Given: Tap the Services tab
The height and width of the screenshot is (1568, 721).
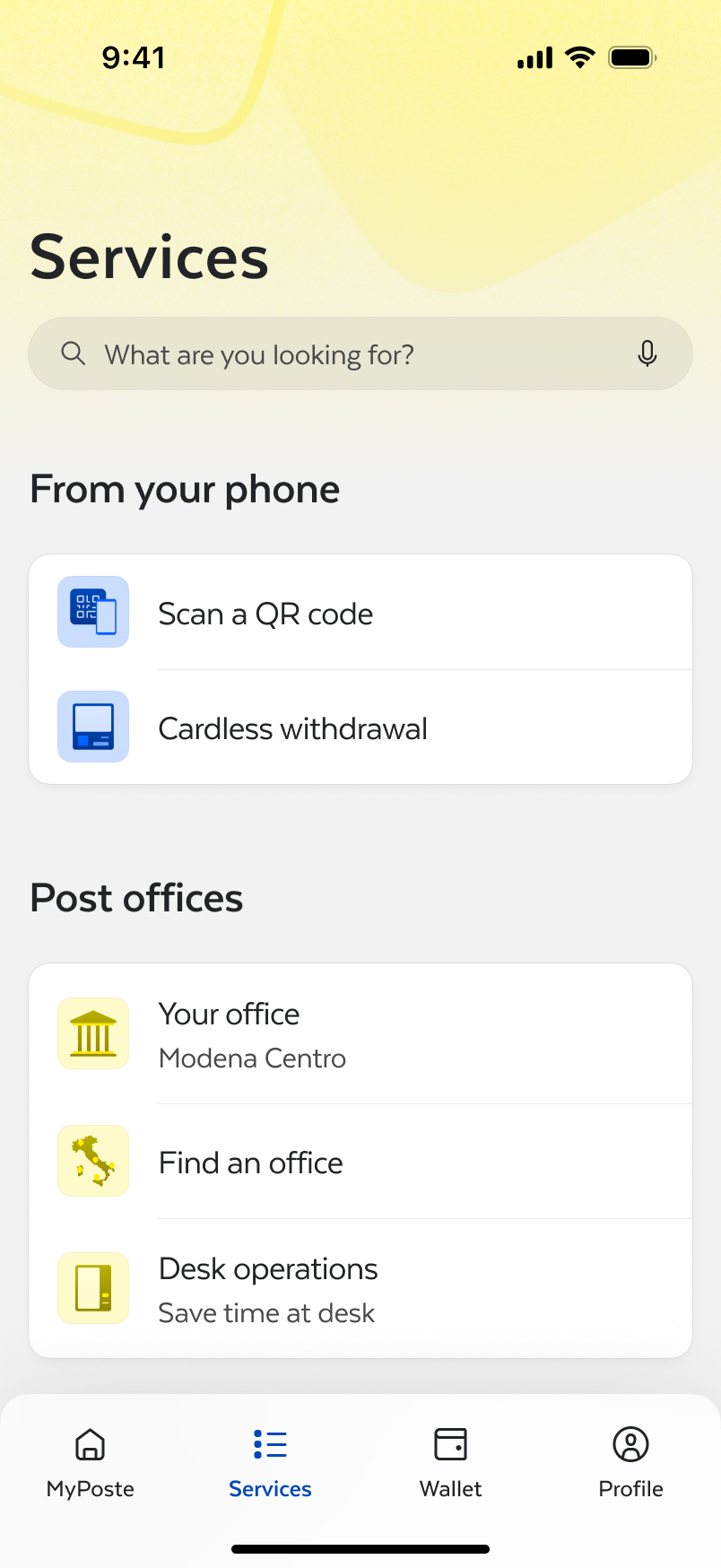Looking at the screenshot, I should tap(270, 1463).
